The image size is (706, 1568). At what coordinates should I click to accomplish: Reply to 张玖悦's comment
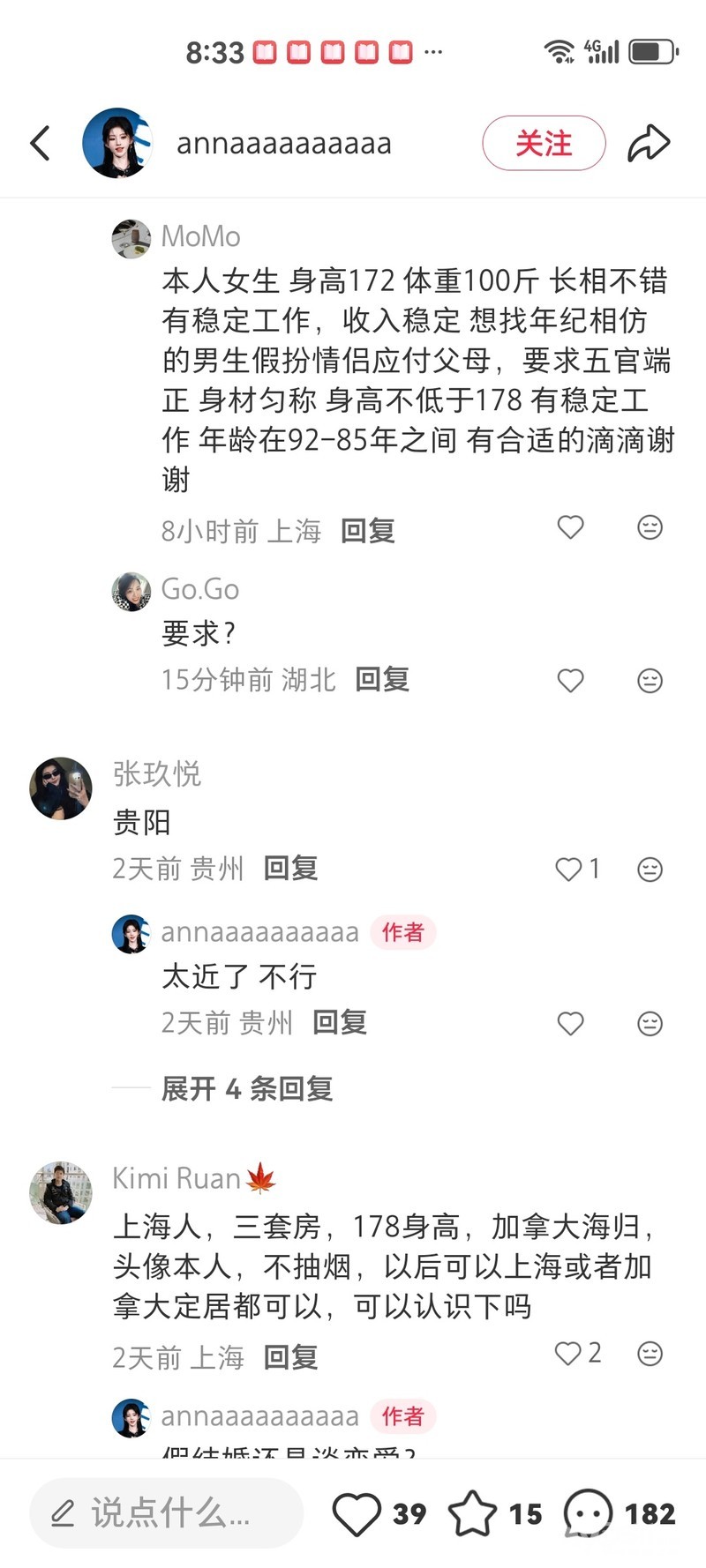click(290, 869)
